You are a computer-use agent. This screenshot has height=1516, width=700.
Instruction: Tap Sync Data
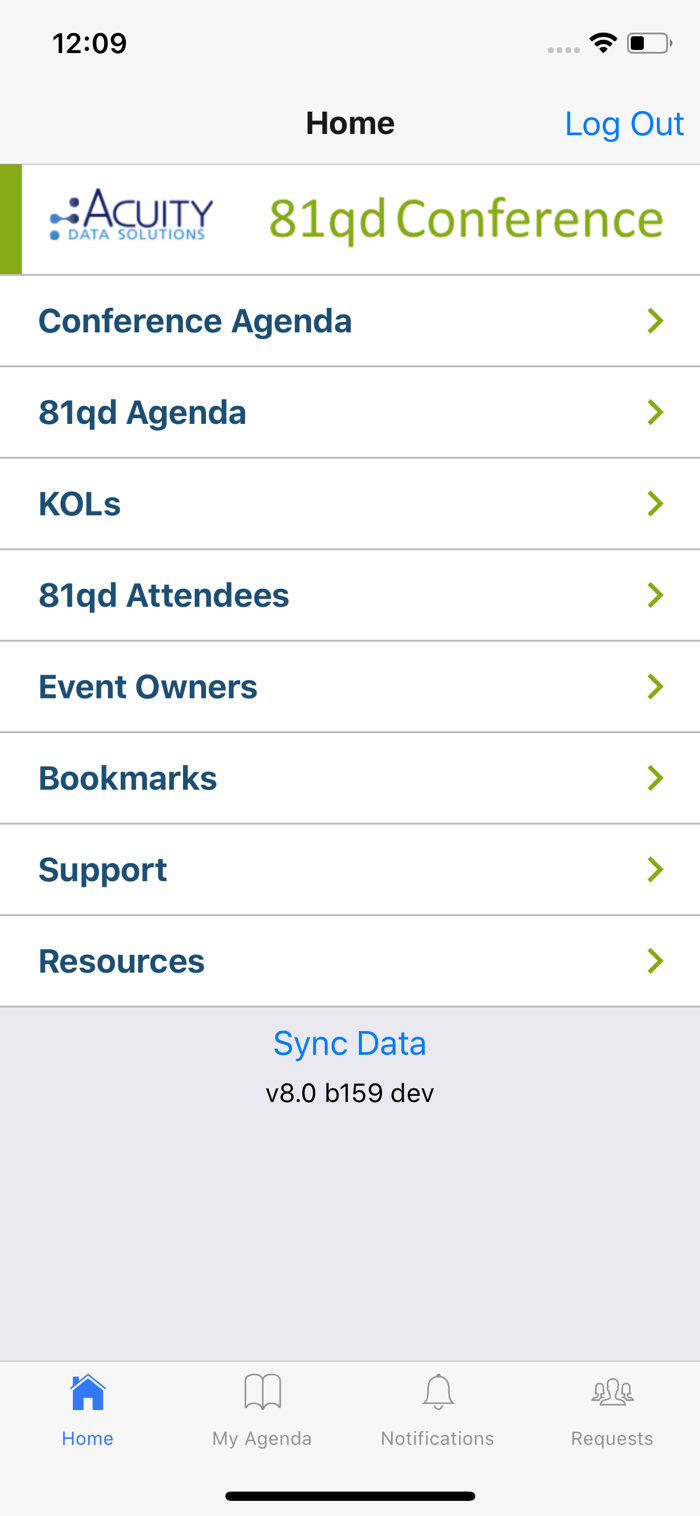pyautogui.click(x=350, y=1043)
